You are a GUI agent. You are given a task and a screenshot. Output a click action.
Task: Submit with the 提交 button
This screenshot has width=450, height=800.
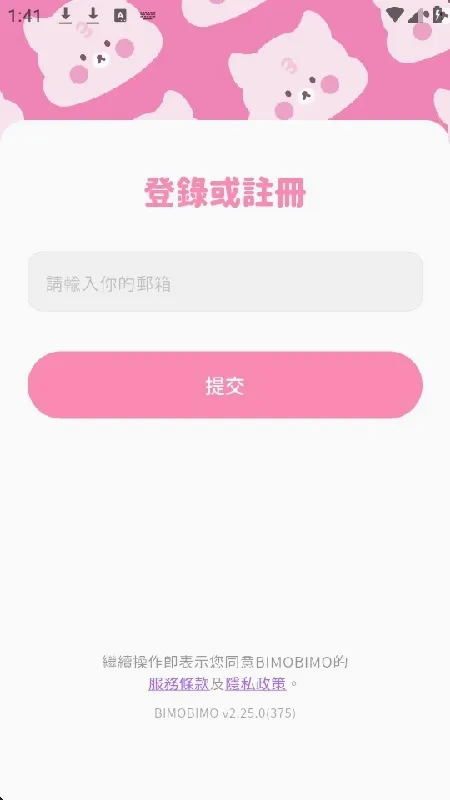pos(225,385)
